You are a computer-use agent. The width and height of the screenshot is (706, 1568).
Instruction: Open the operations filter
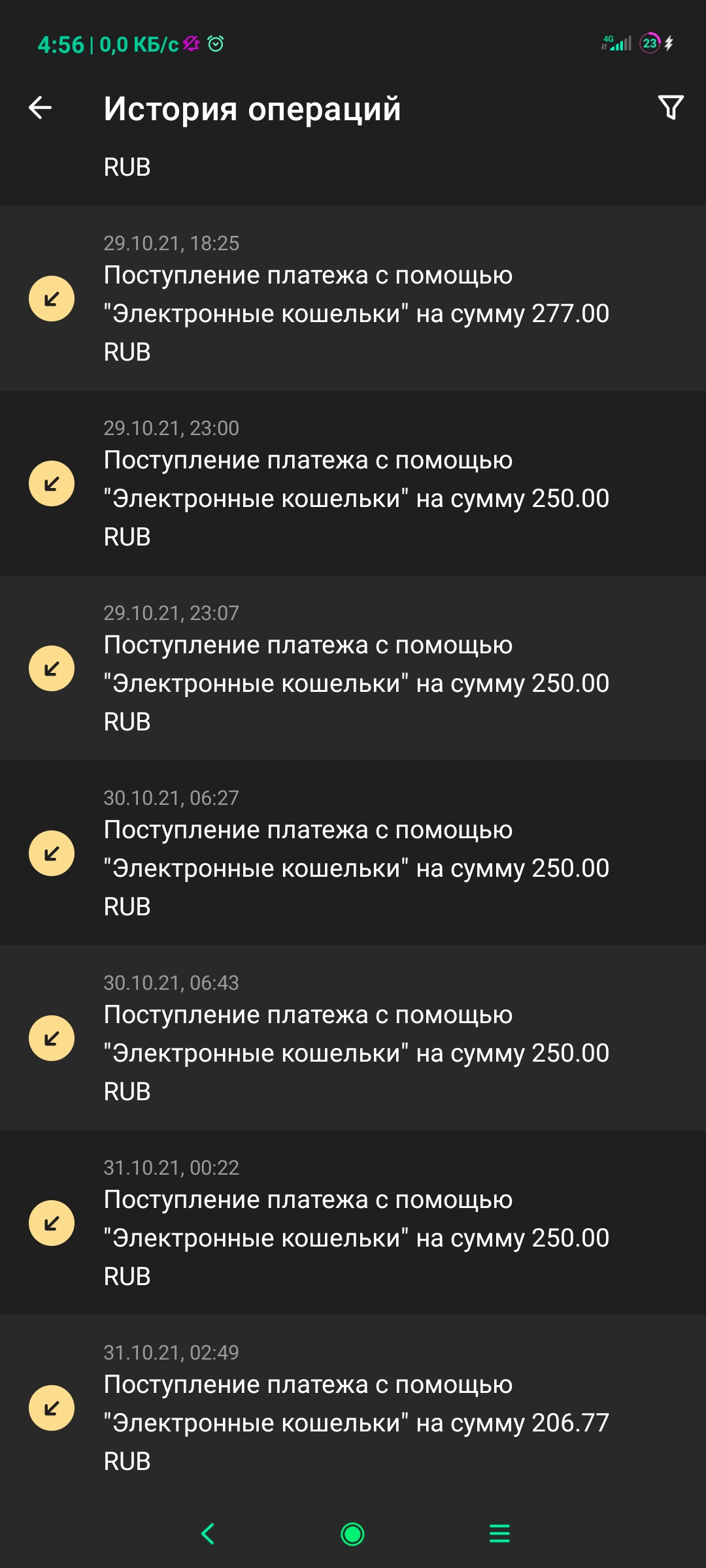tap(670, 108)
